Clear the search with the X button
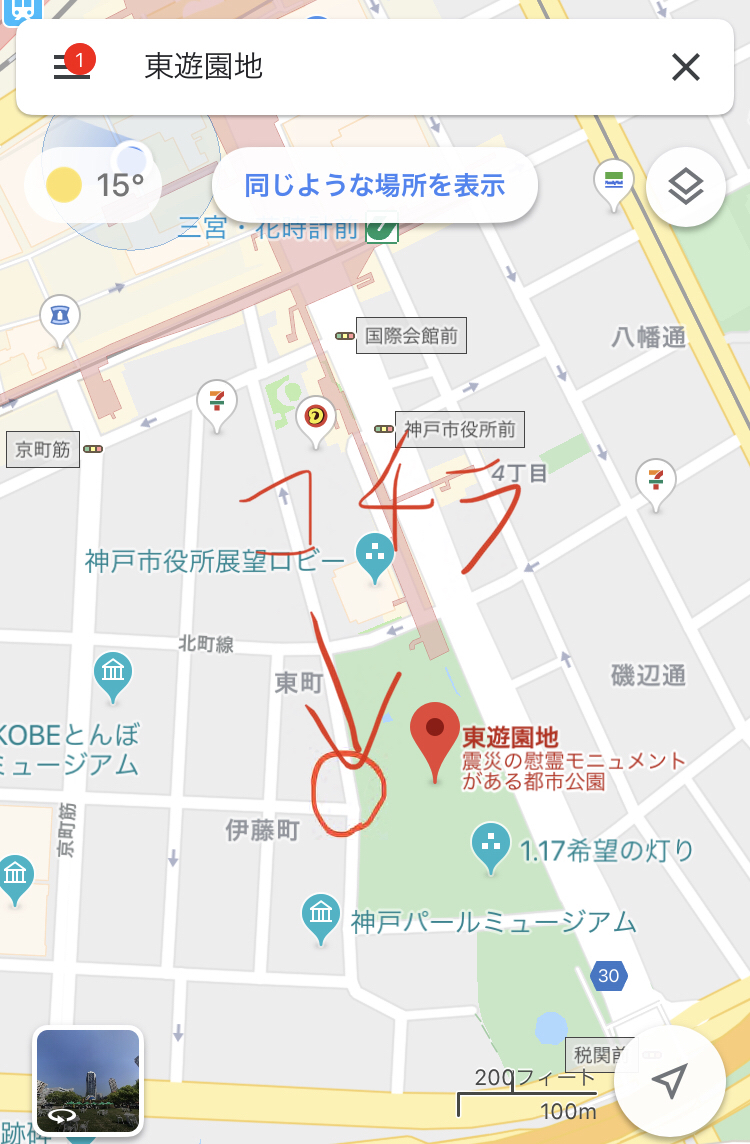Viewport: 750px width, 1144px height. point(685,67)
